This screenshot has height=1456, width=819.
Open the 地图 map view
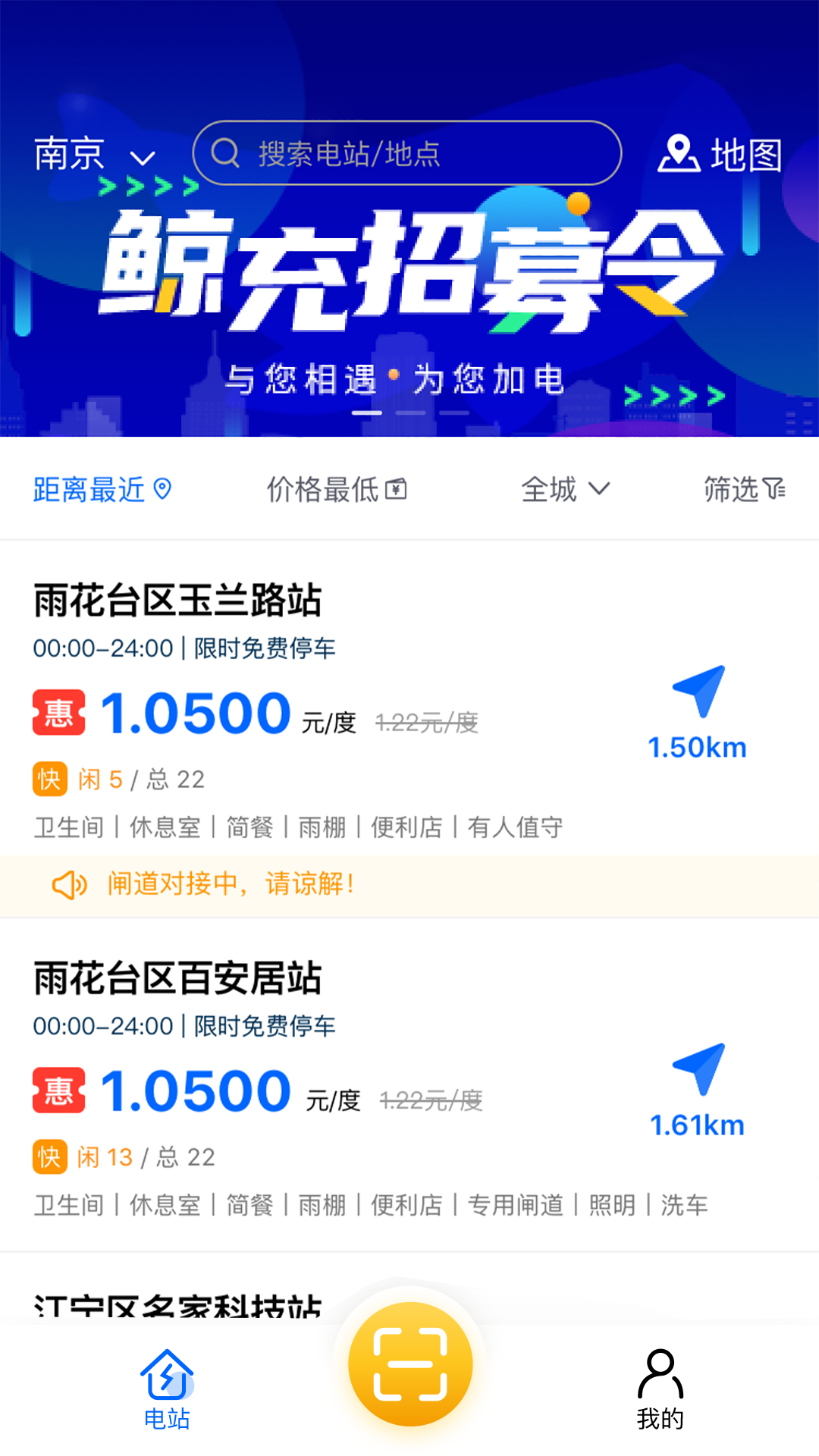pyautogui.click(x=720, y=155)
